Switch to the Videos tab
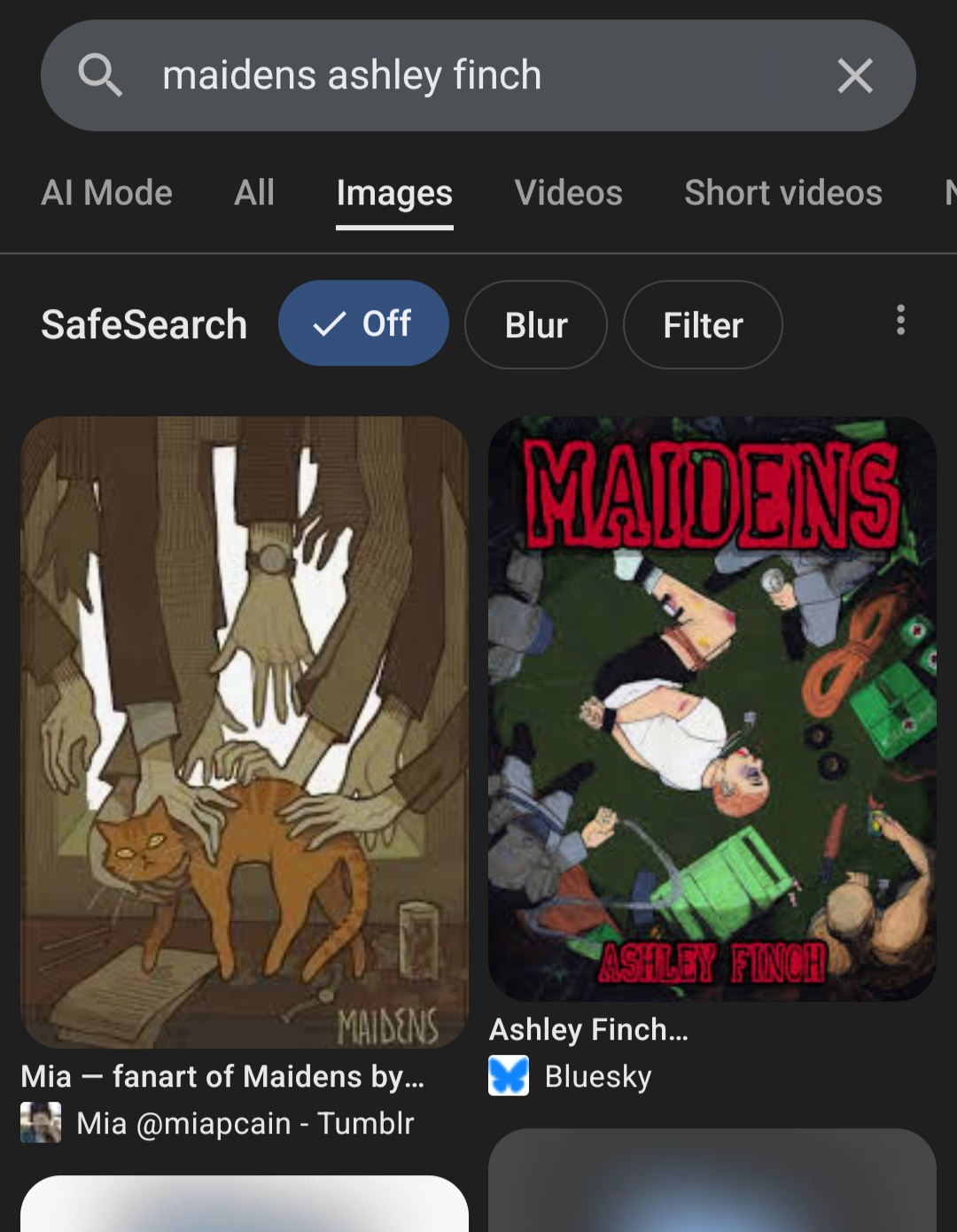This screenshot has width=957, height=1232. [x=568, y=193]
